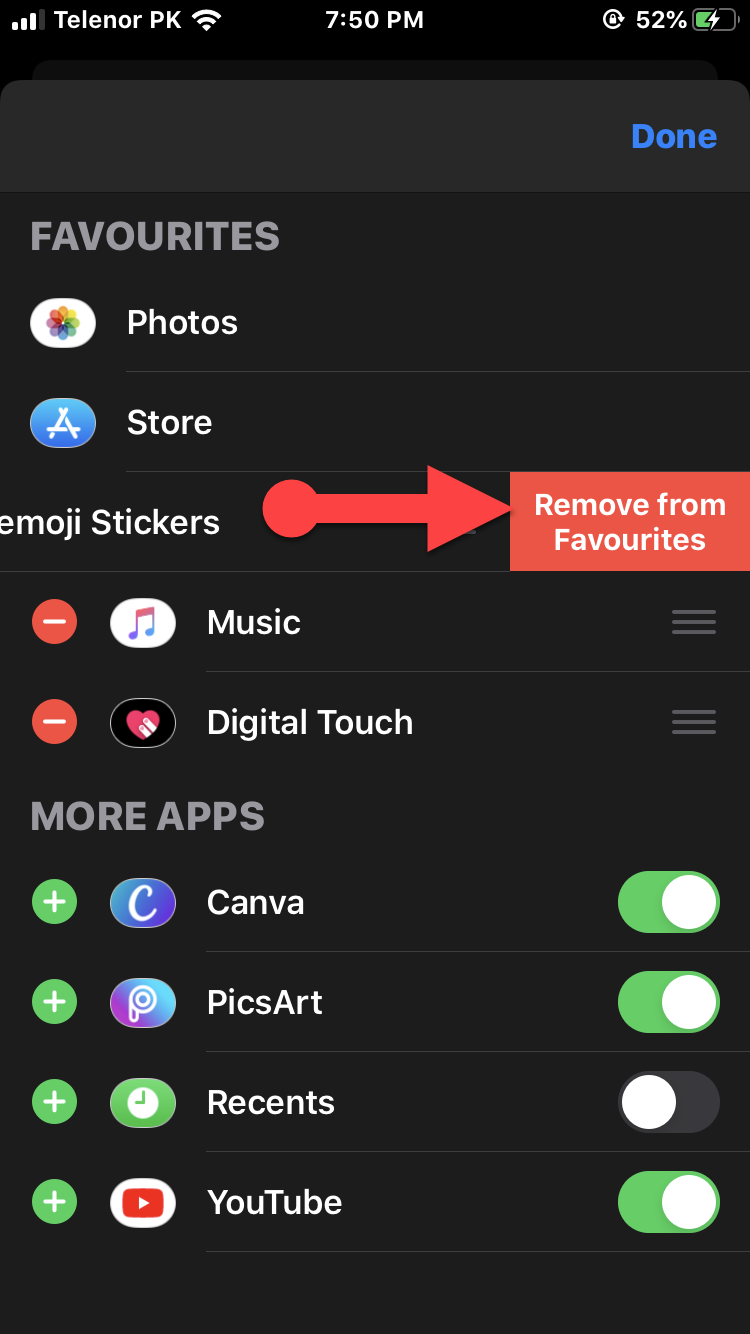Remove Music from favourites with minus icon
Image resolution: width=750 pixels, height=1334 pixels.
pyautogui.click(x=55, y=622)
